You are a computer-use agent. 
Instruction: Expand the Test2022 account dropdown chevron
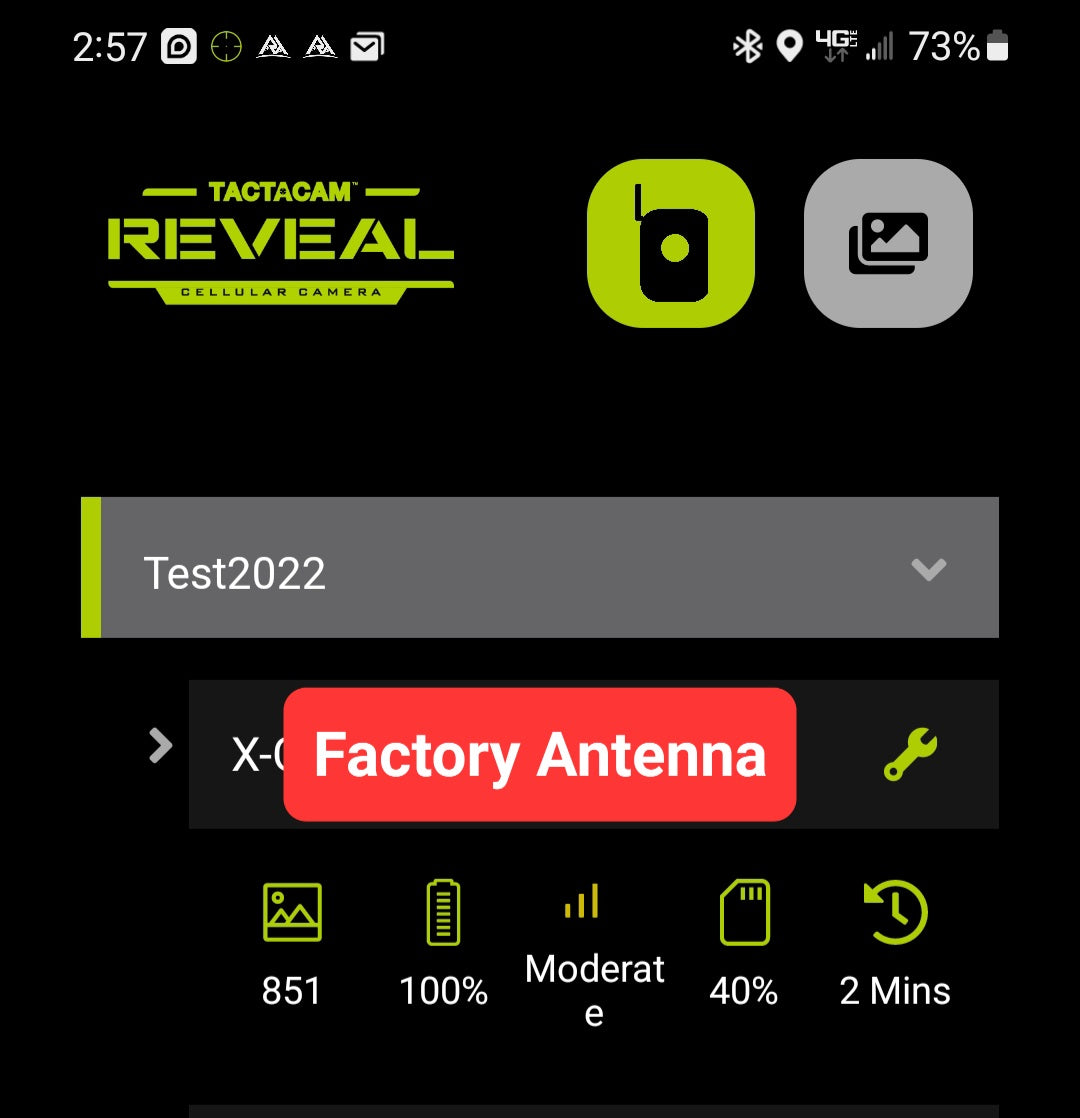click(x=930, y=568)
